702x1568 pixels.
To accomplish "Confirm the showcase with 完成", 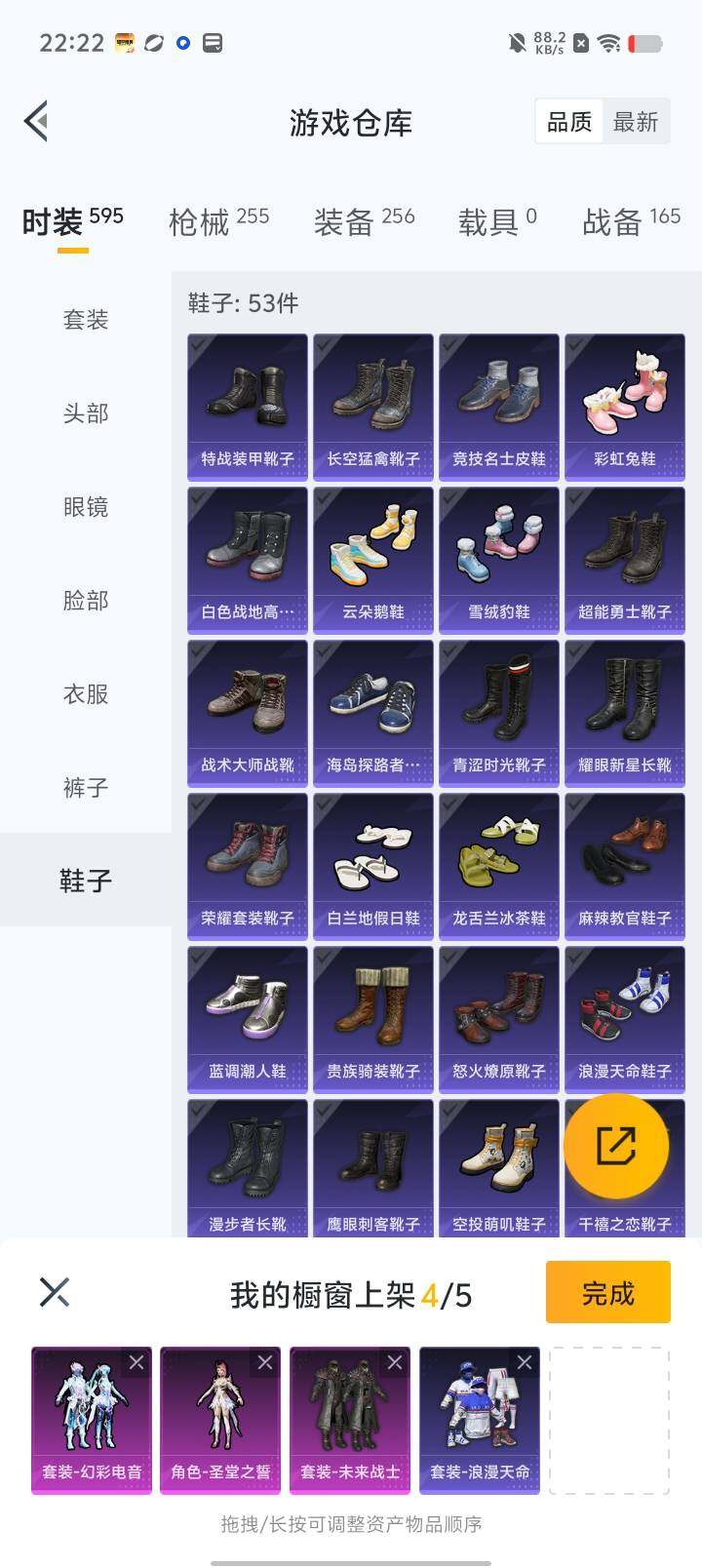I will 607,1293.
